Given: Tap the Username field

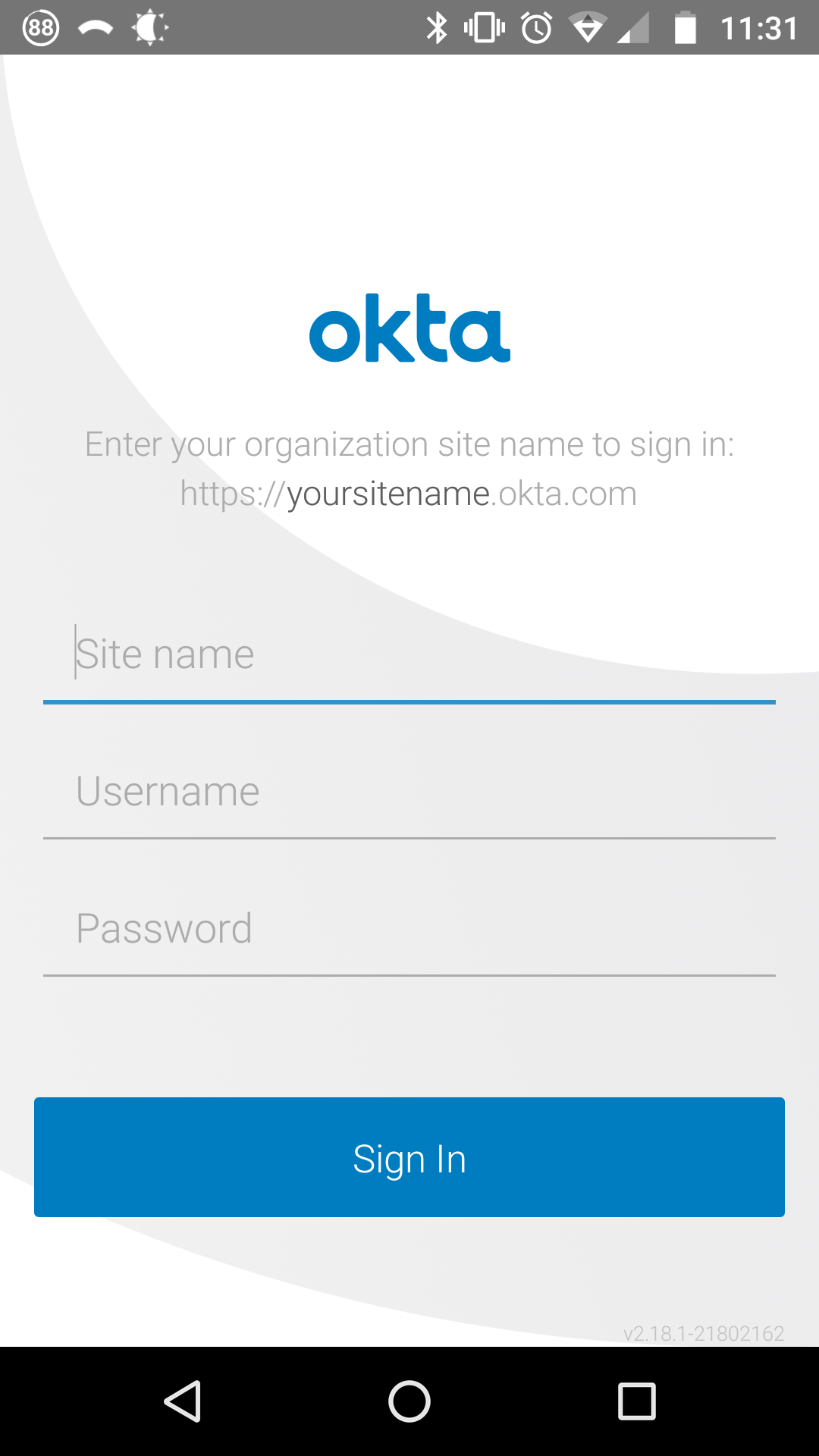Looking at the screenshot, I should pyautogui.click(x=409, y=792).
